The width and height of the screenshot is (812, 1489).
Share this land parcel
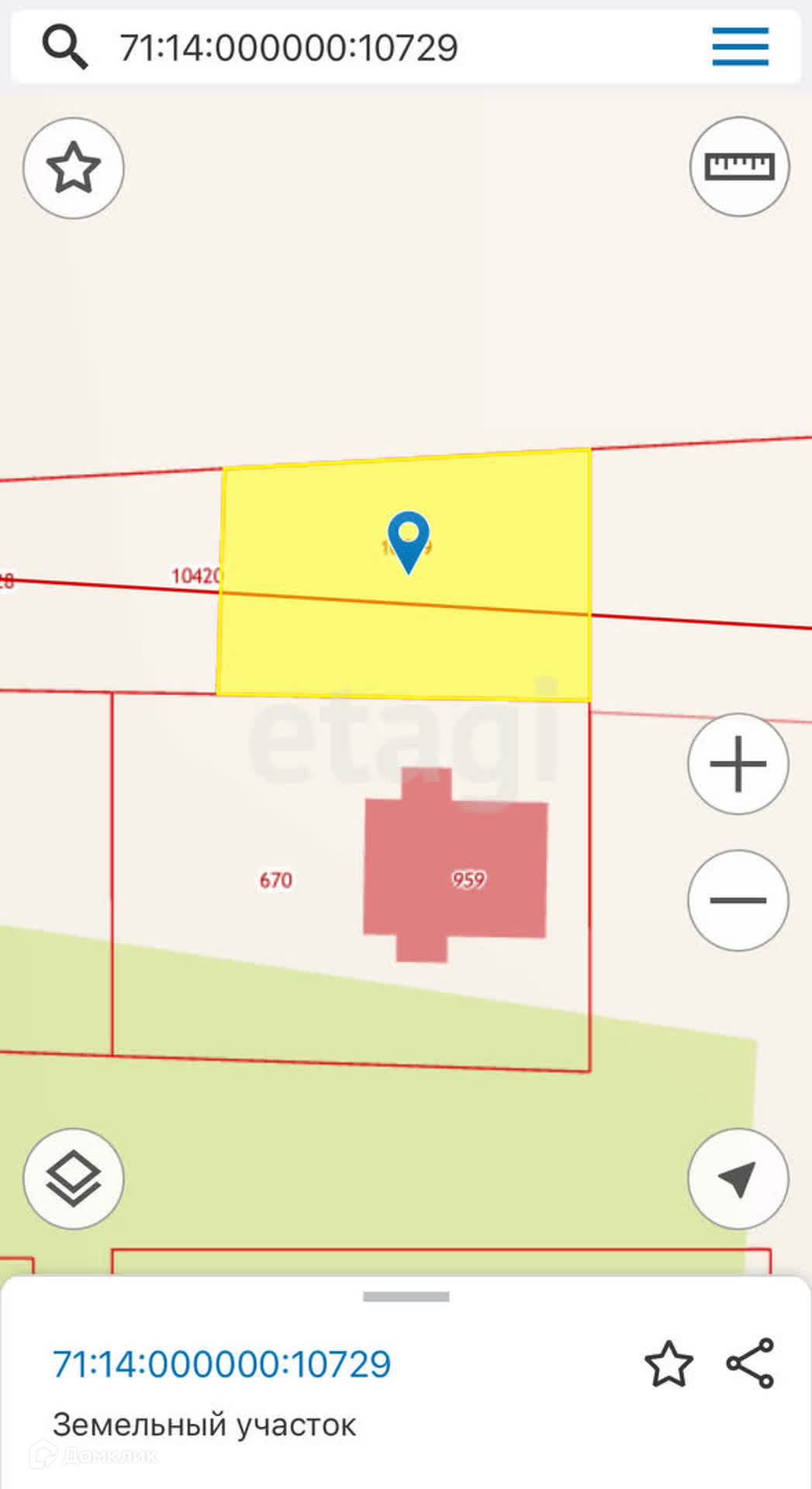750,1363
